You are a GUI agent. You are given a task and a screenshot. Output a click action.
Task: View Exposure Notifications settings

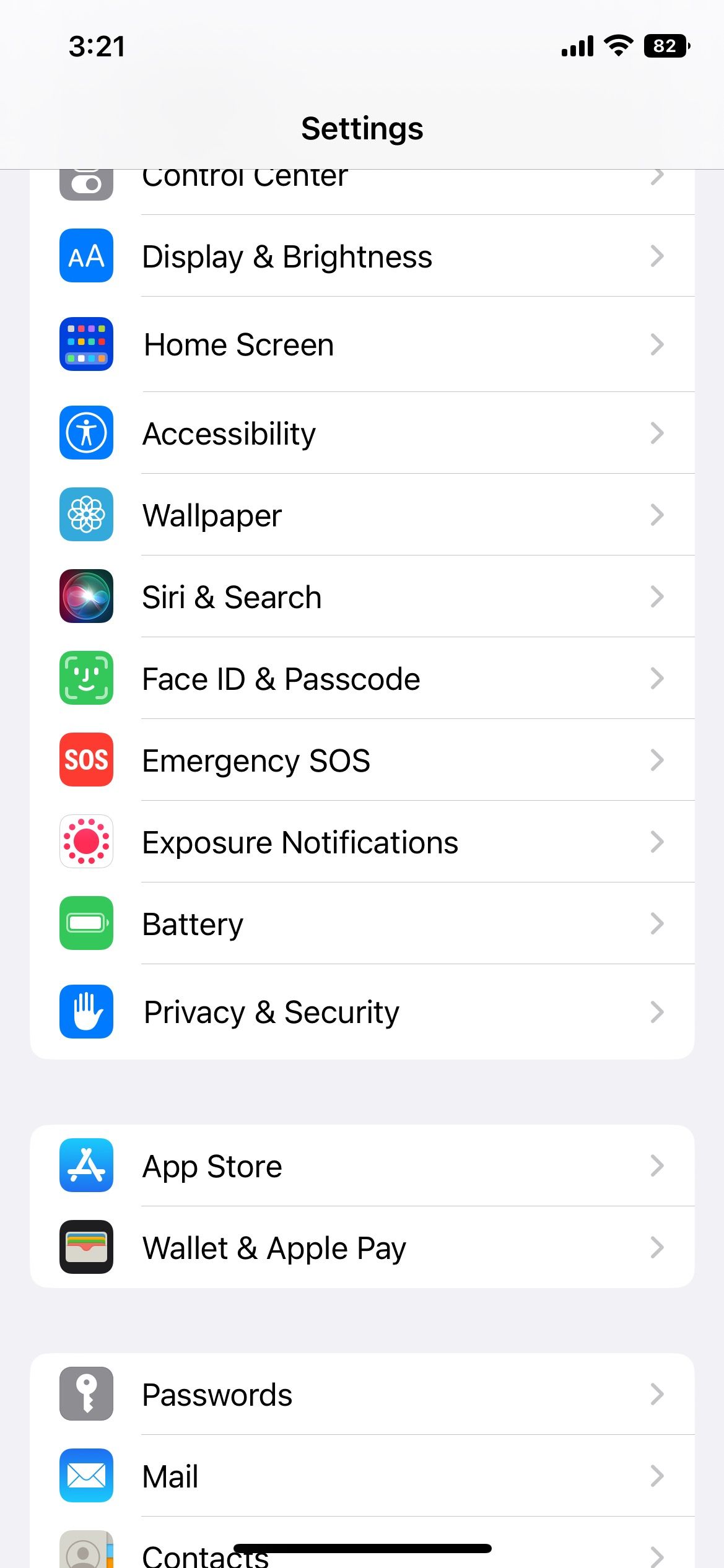(x=362, y=842)
